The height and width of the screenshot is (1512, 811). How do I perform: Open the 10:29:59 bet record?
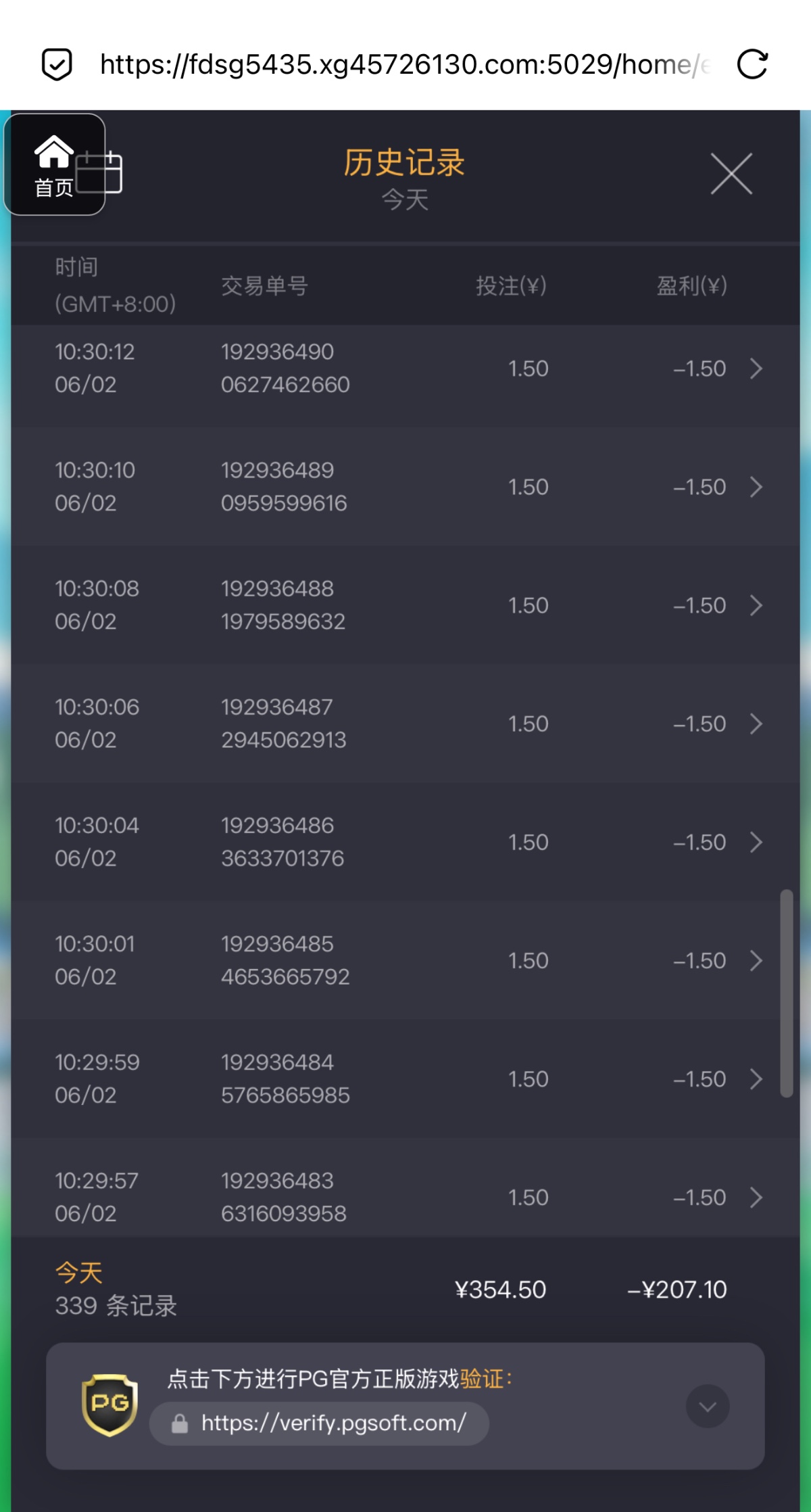(405, 1079)
